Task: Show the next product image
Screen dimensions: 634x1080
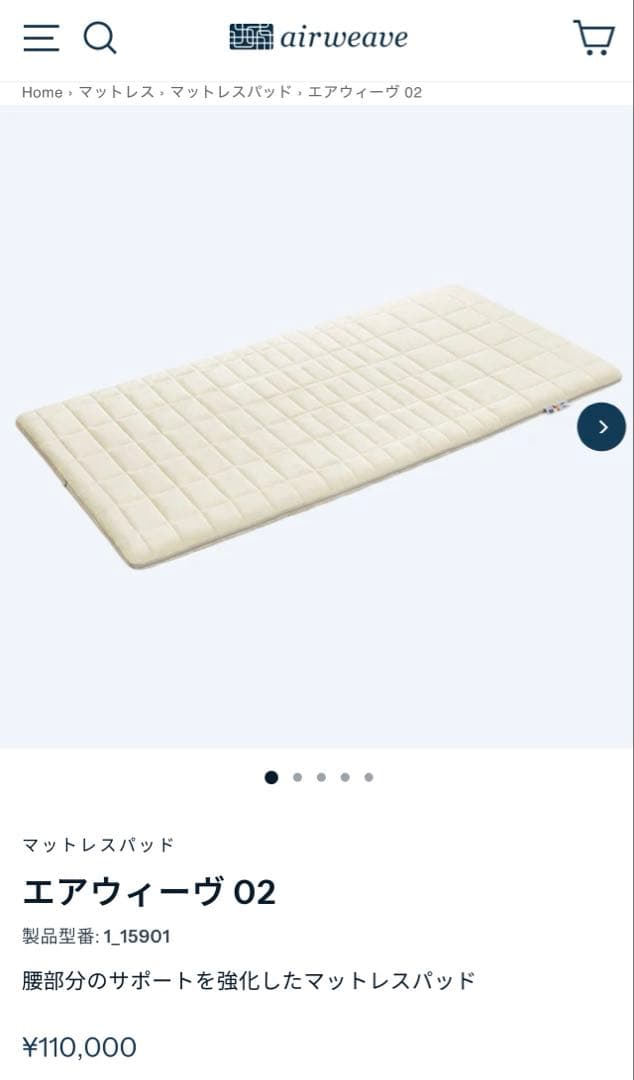Action: (x=601, y=427)
